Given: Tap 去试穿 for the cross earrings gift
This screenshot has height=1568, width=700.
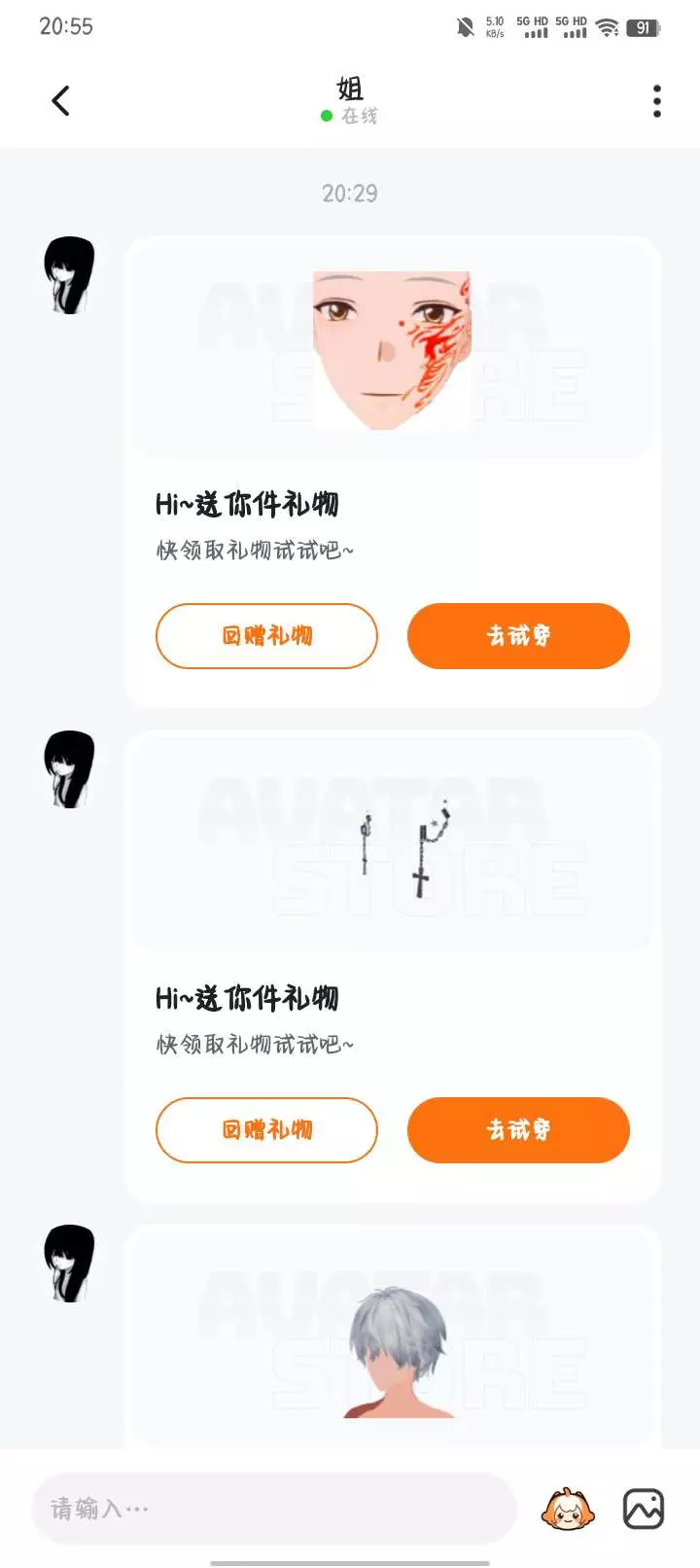Looking at the screenshot, I should (518, 1130).
